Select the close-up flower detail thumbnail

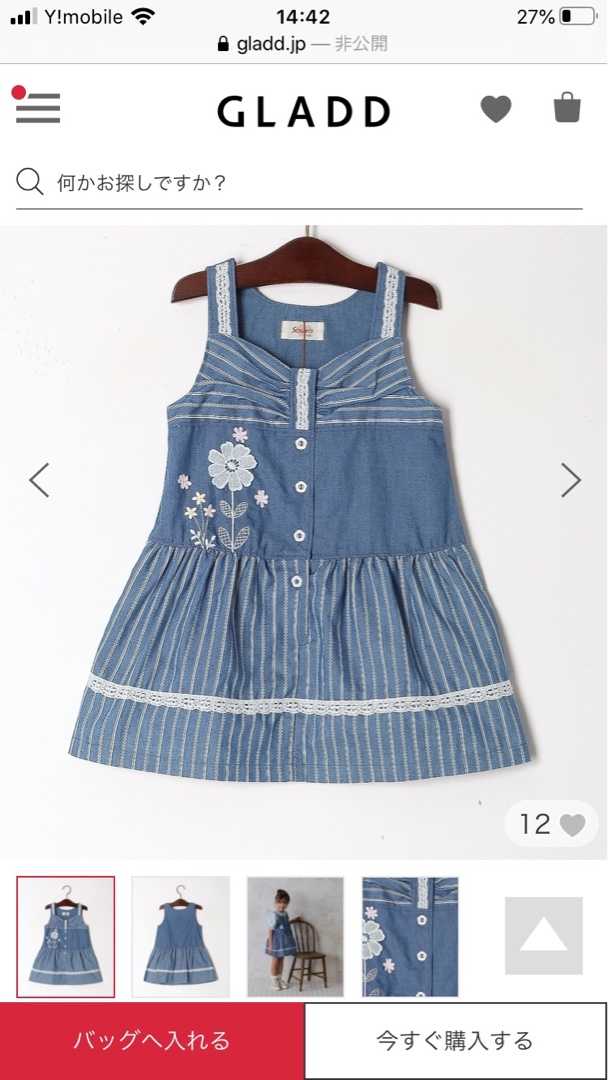pyautogui.click(x=410, y=936)
